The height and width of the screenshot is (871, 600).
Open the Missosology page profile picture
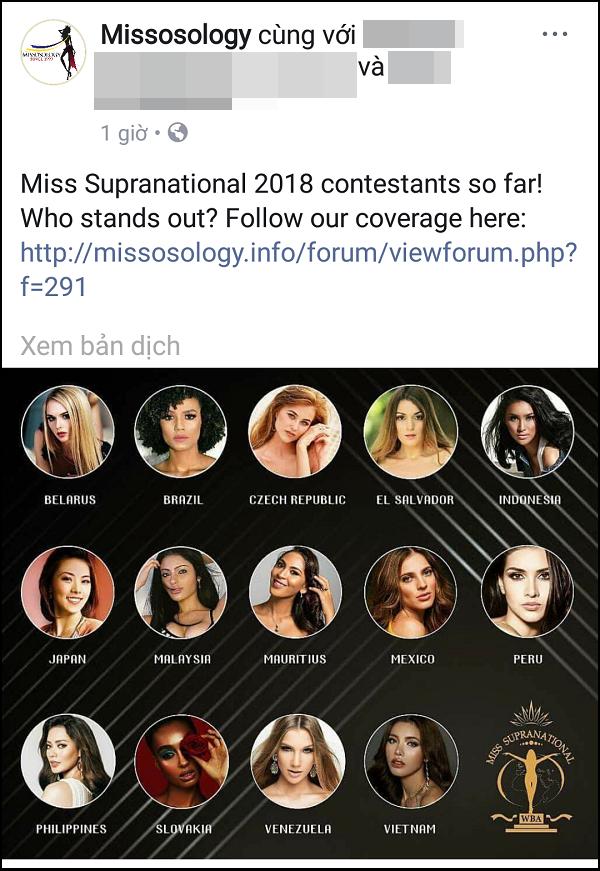tap(53, 52)
